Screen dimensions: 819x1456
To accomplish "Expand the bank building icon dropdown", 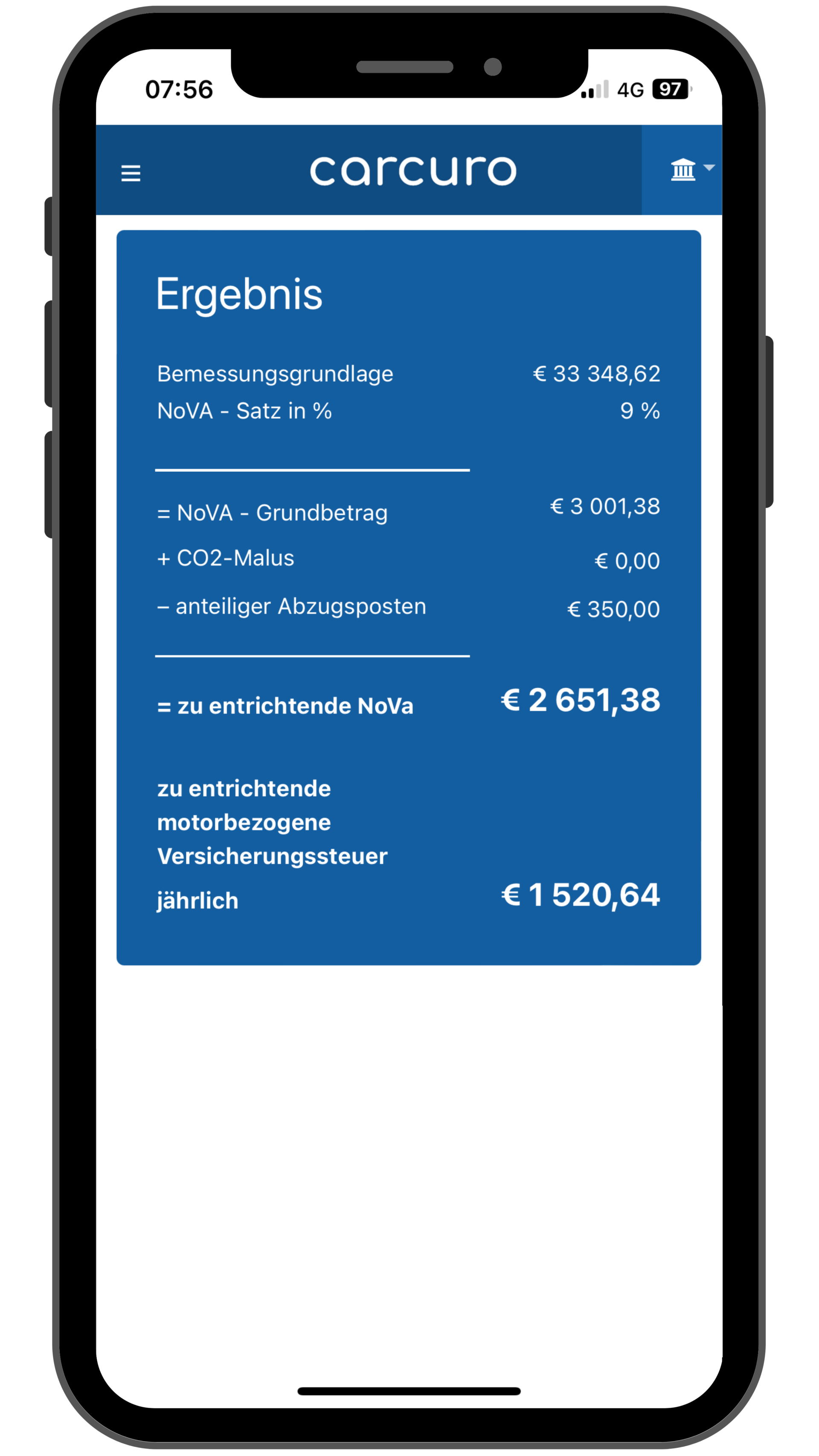I will click(x=691, y=169).
